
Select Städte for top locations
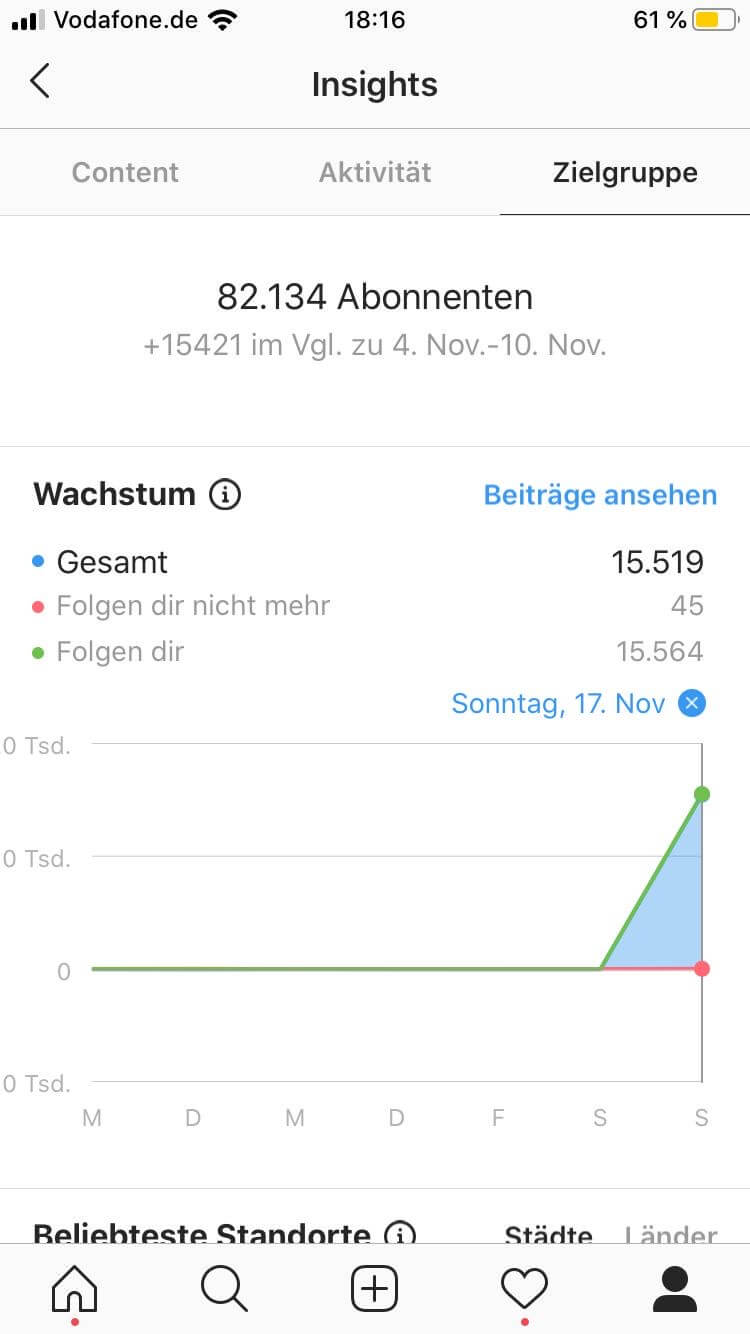(x=548, y=1236)
